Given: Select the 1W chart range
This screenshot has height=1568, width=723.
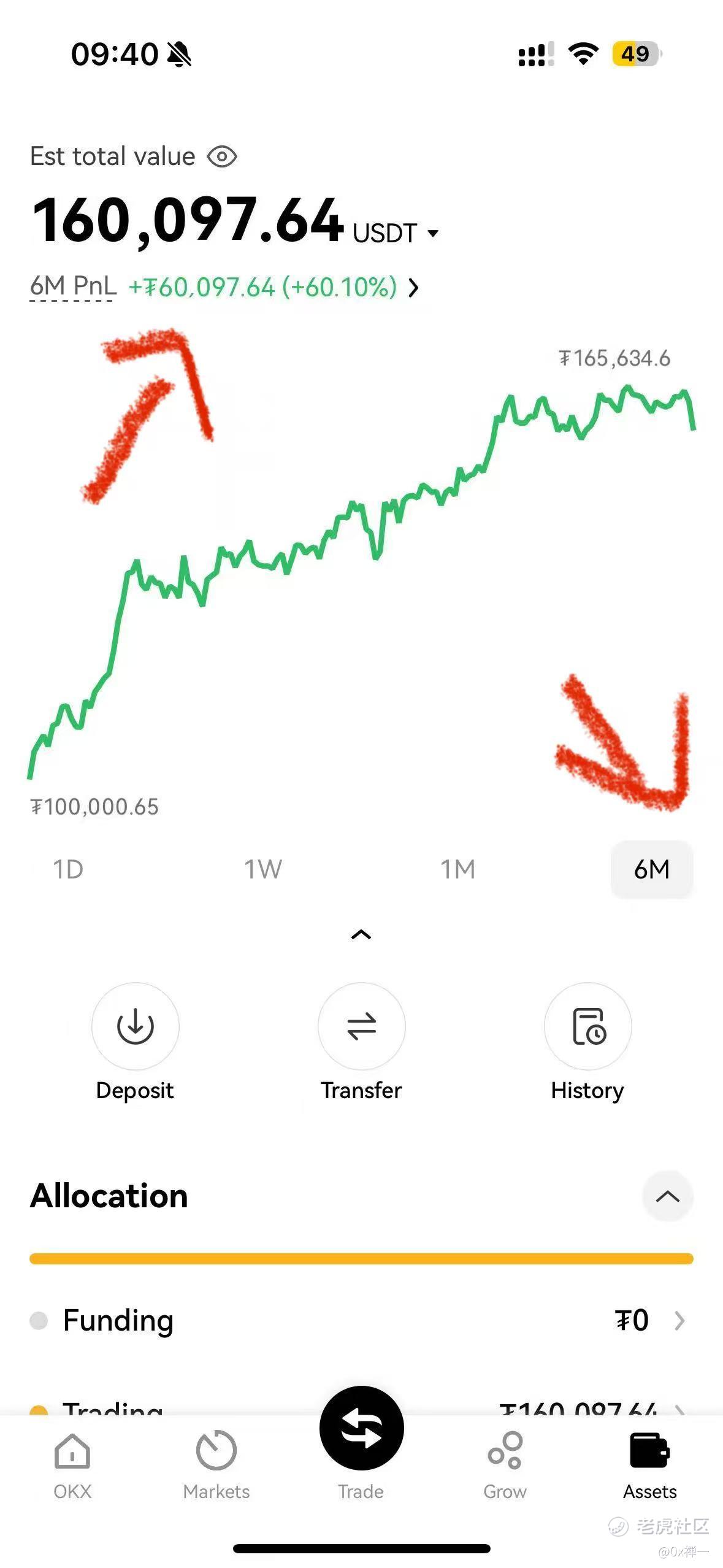Looking at the screenshot, I should [263, 869].
